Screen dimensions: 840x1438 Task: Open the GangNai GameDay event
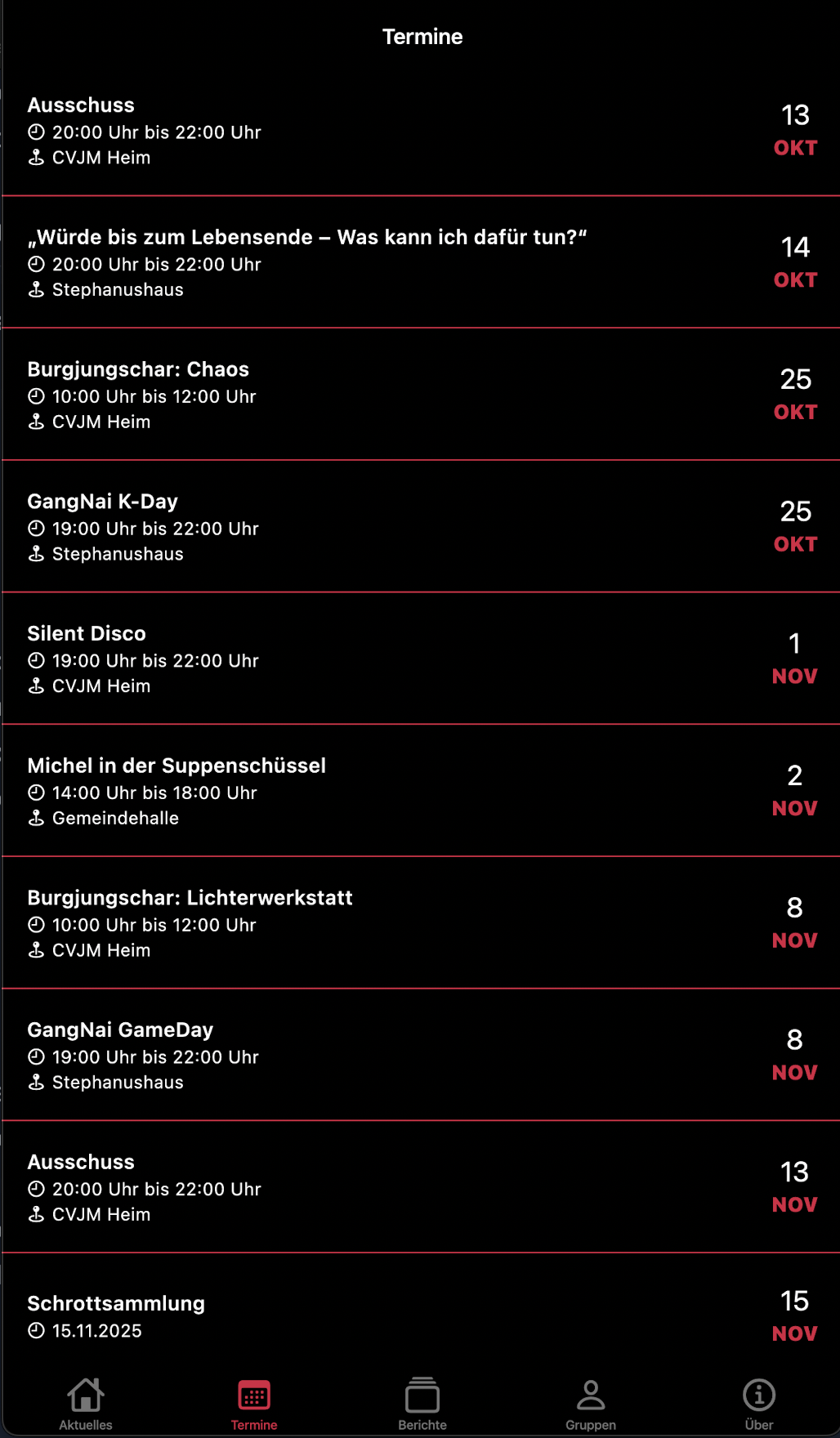coord(420,1056)
